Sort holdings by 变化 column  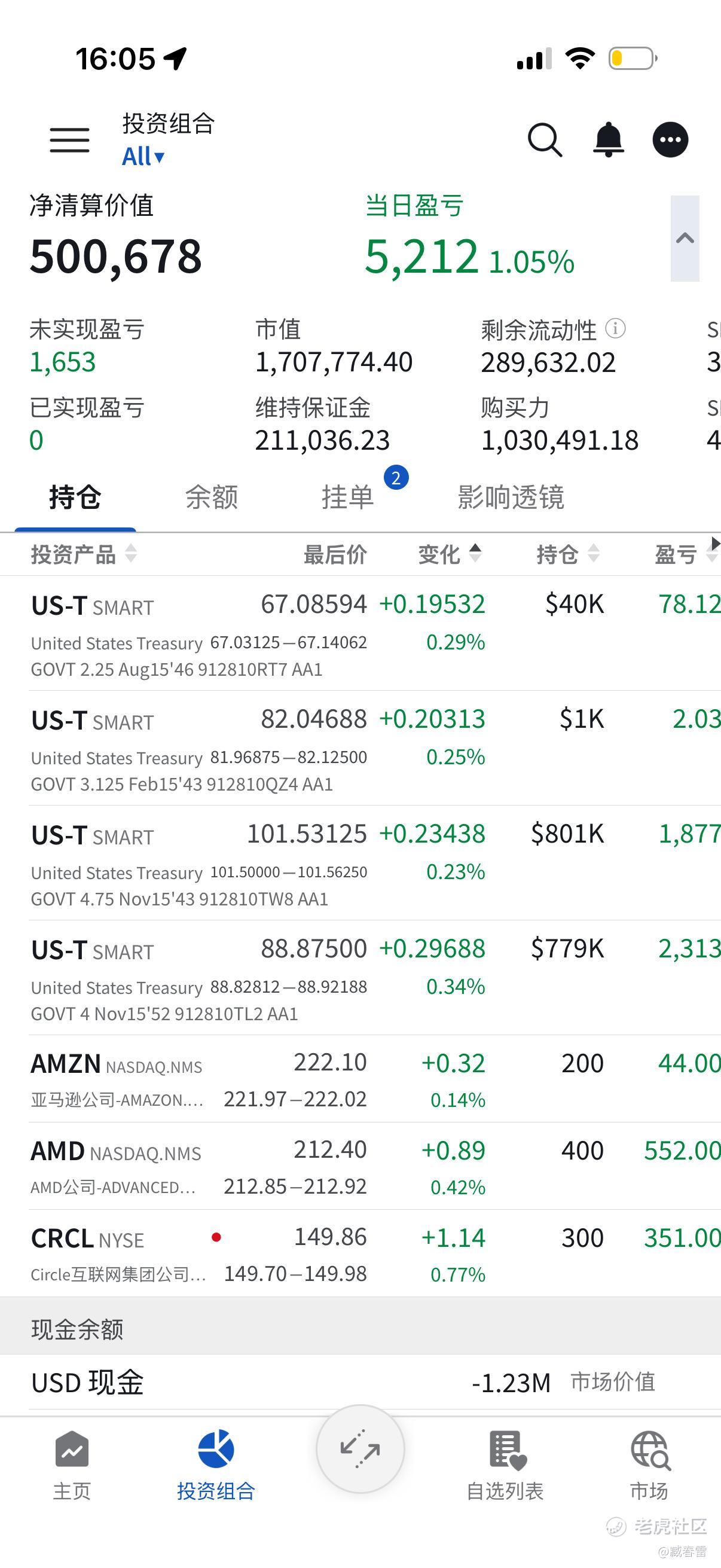point(449,554)
